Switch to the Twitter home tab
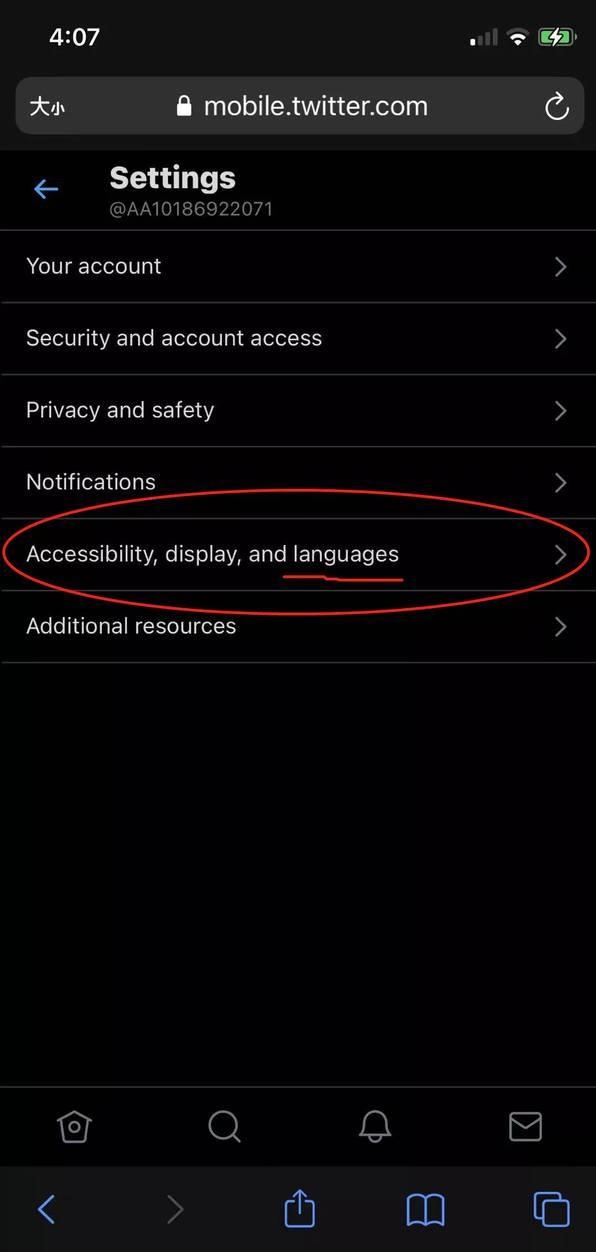Screen dimensions: 596x1252 [x=75, y=1127]
